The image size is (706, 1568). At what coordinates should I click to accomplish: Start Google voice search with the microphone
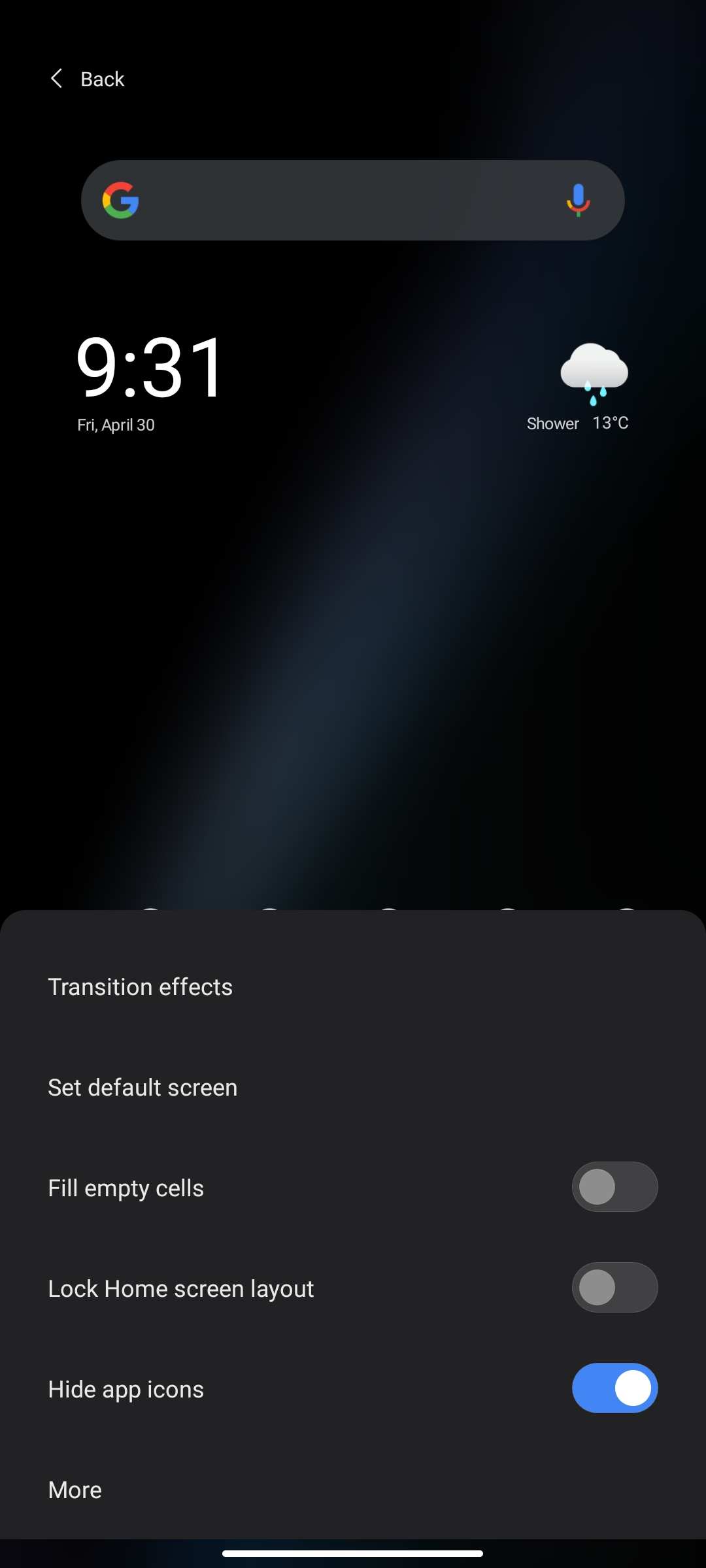pyautogui.click(x=578, y=200)
